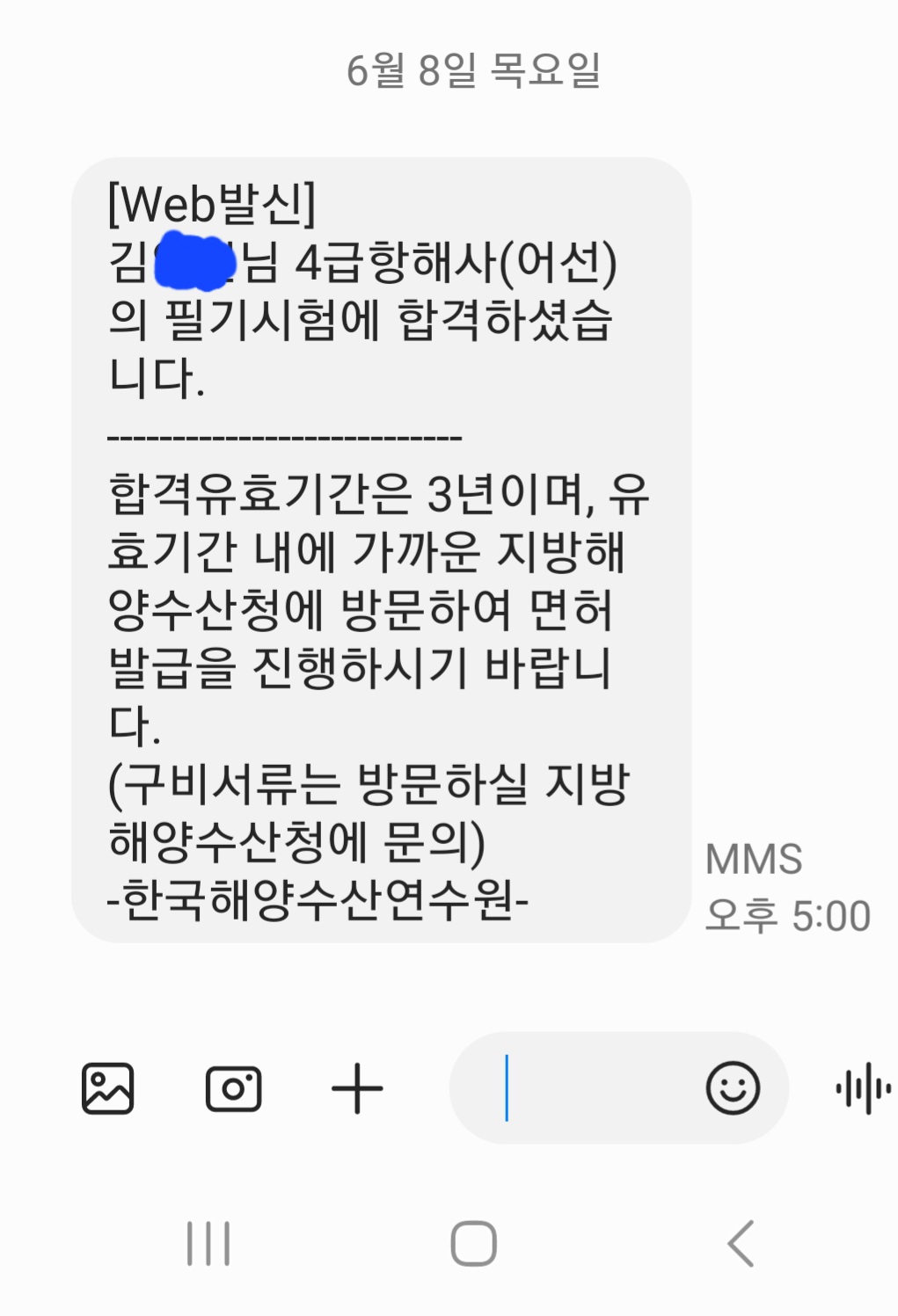The image size is (898, 1316).
Task: Start a voice message recording
Action: pyautogui.click(x=863, y=1088)
